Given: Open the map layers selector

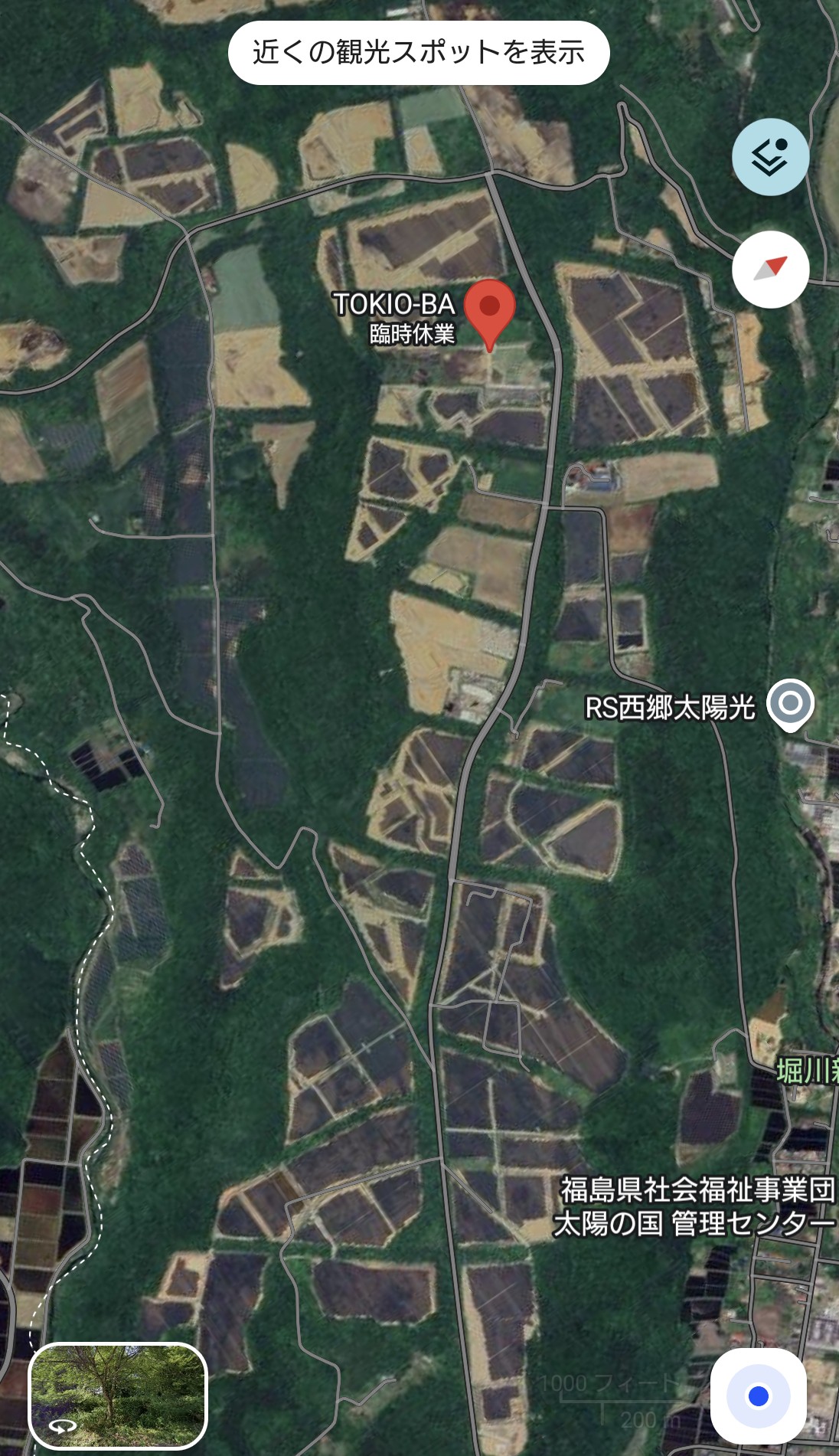Looking at the screenshot, I should click(x=770, y=157).
